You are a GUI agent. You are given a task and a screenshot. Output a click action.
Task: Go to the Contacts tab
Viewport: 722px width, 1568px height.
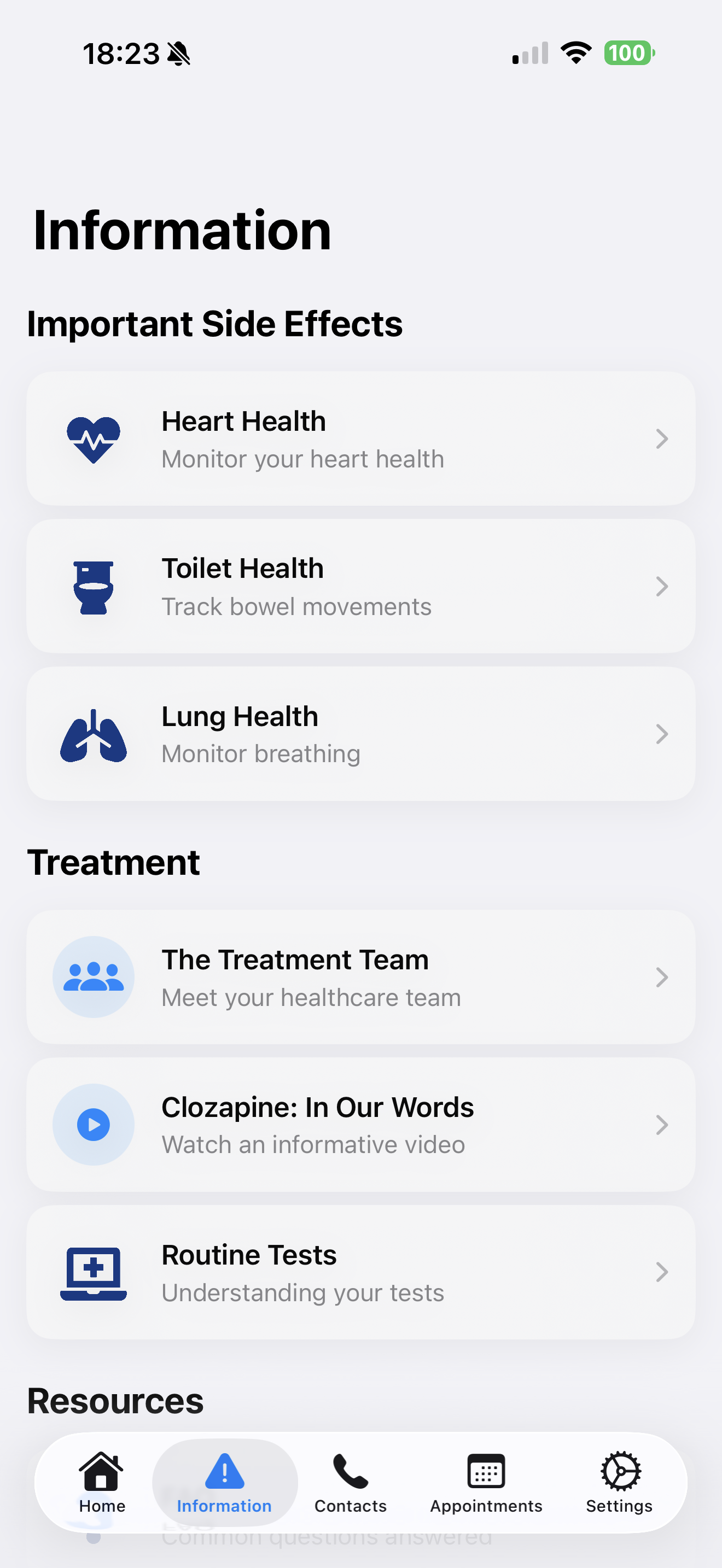[x=350, y=1483]
